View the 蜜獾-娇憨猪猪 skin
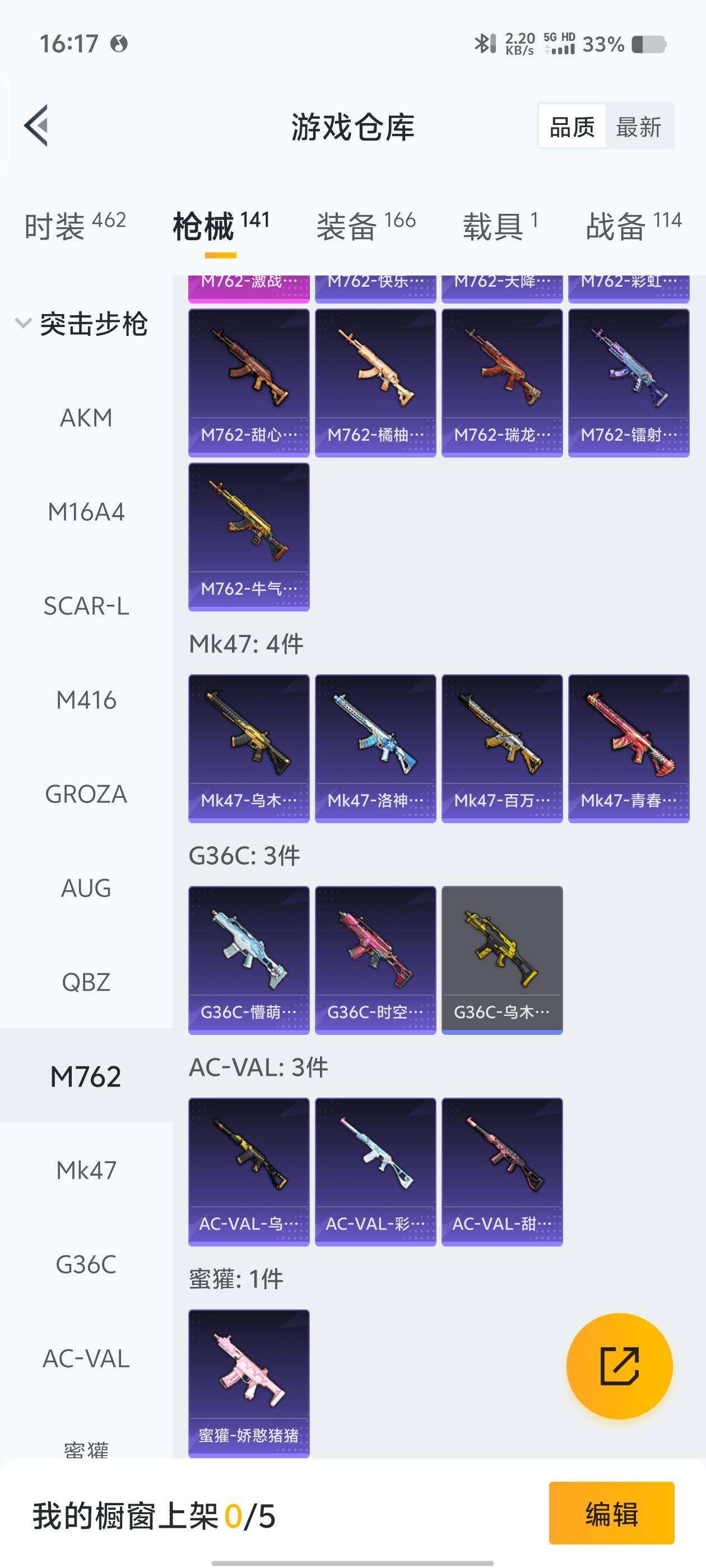 coord(249,1383)
